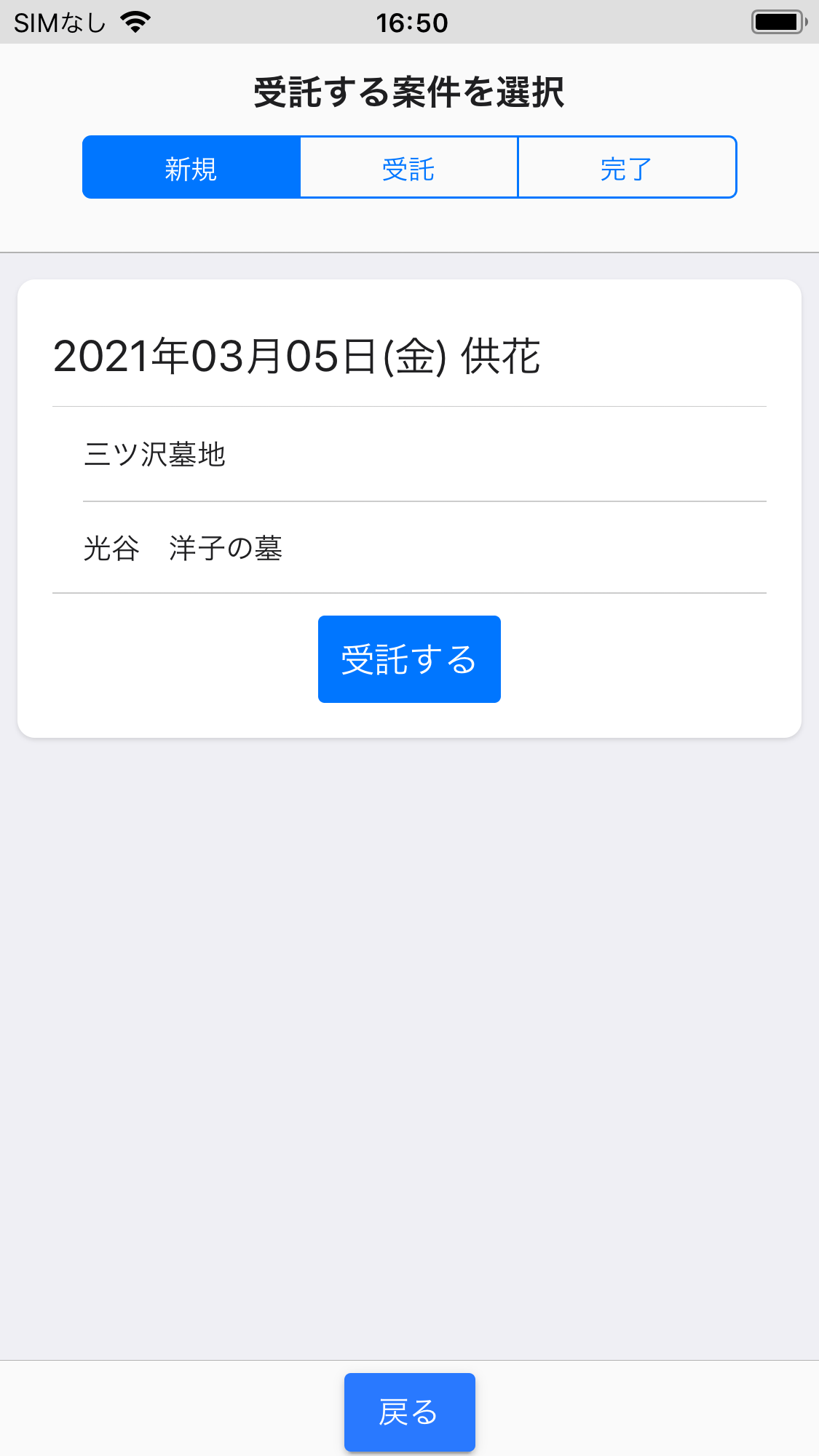The image size is (819, 1456).
Task: Tap the 2021年03月05日(金) 供花 heading
Action: tap(299, 357)
